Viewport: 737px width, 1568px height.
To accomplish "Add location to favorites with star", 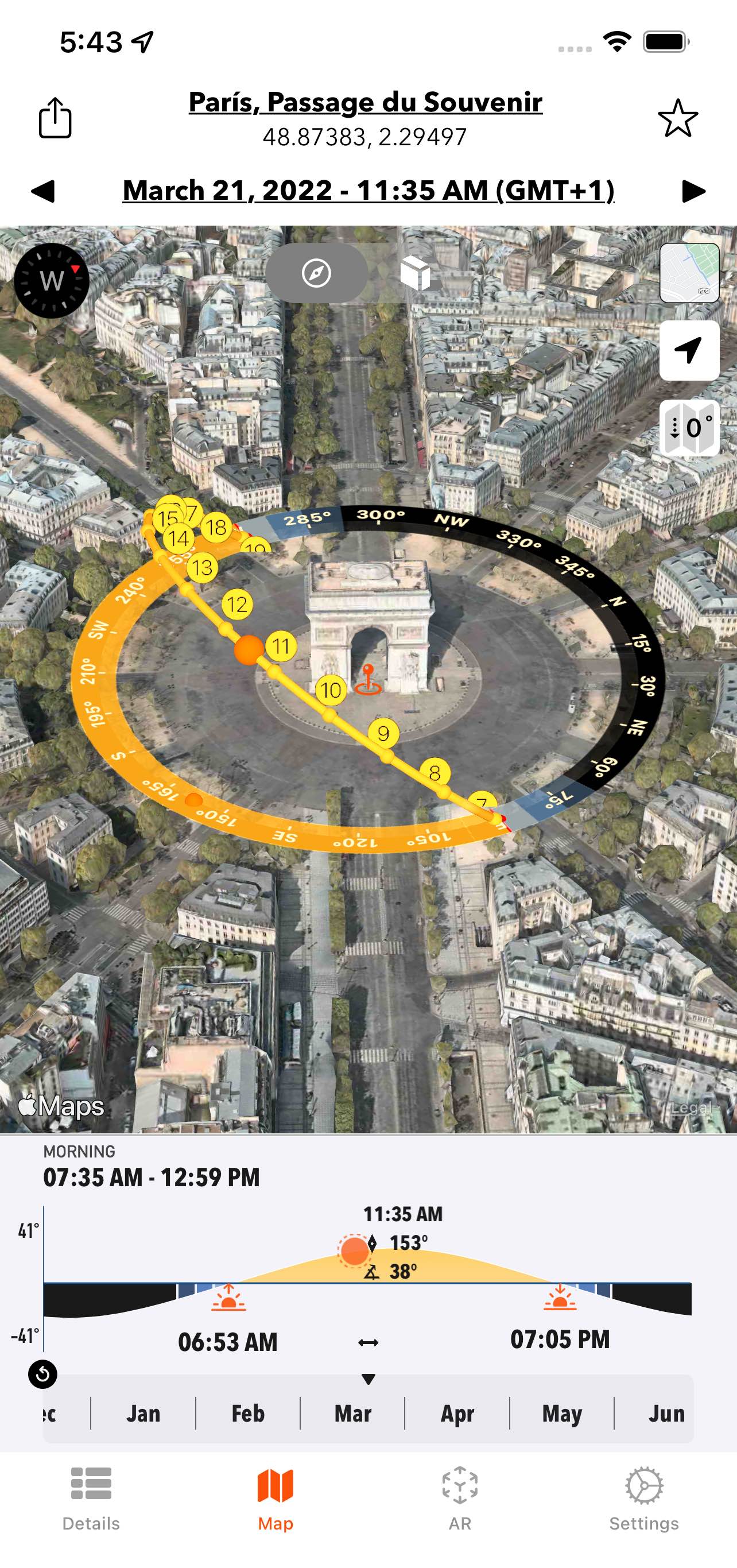I will tap(677, 118).
